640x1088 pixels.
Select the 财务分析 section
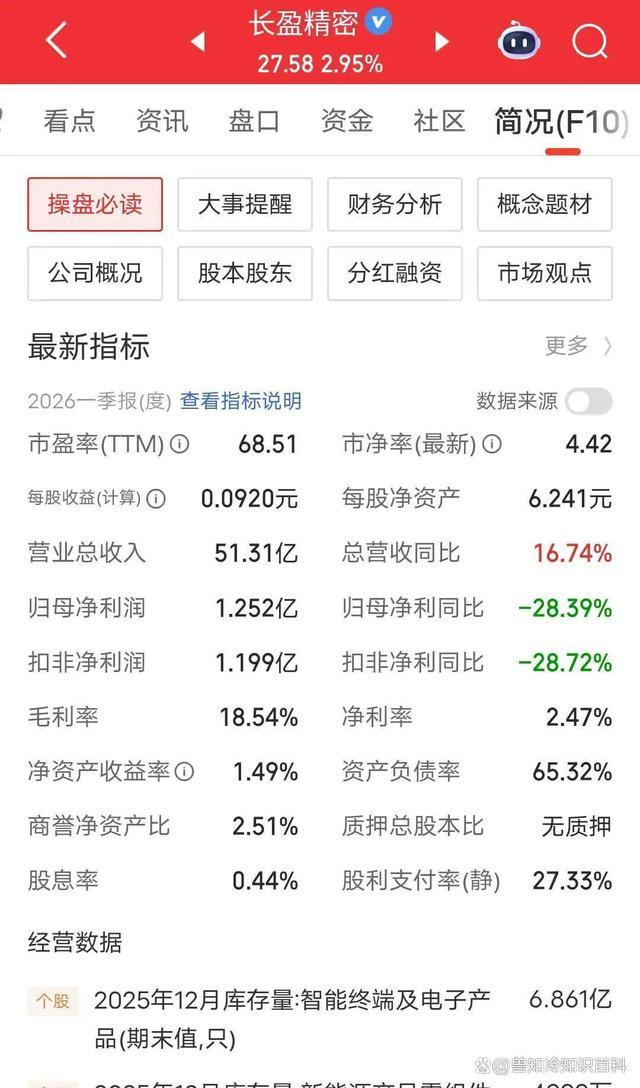[x=395, y=204]
